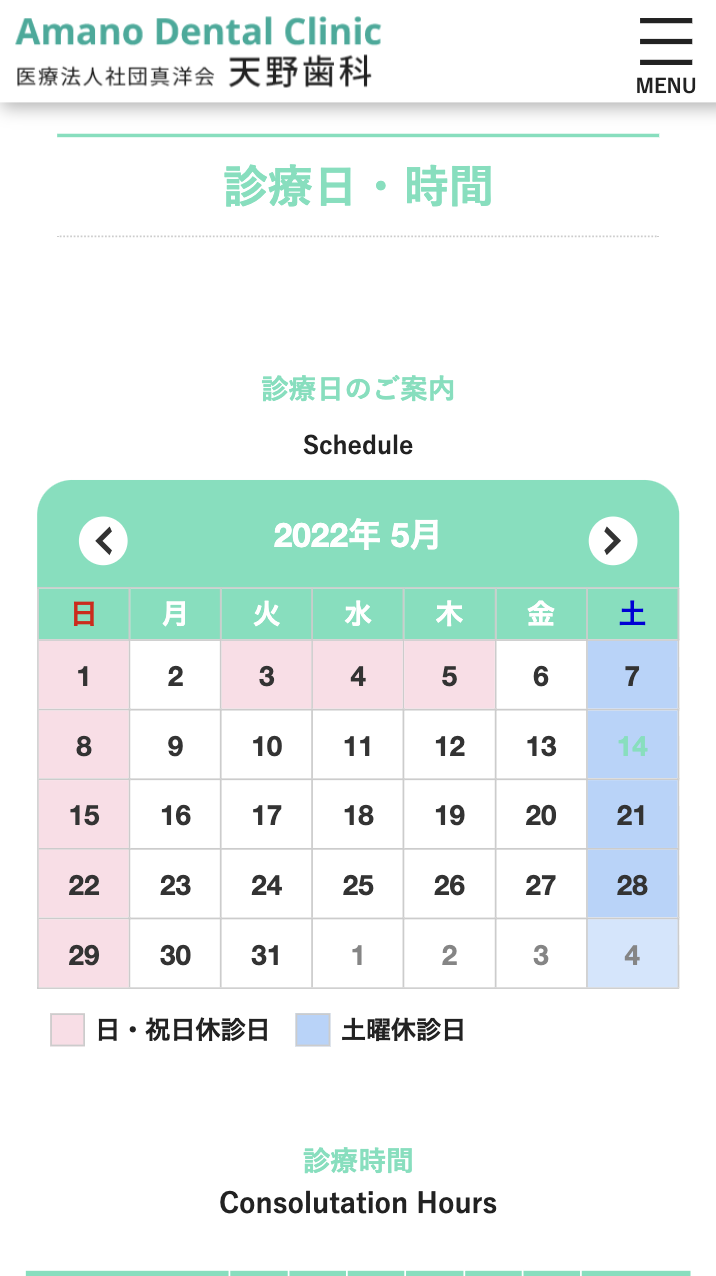Go to the previous month in calendar

click(104, 541)
